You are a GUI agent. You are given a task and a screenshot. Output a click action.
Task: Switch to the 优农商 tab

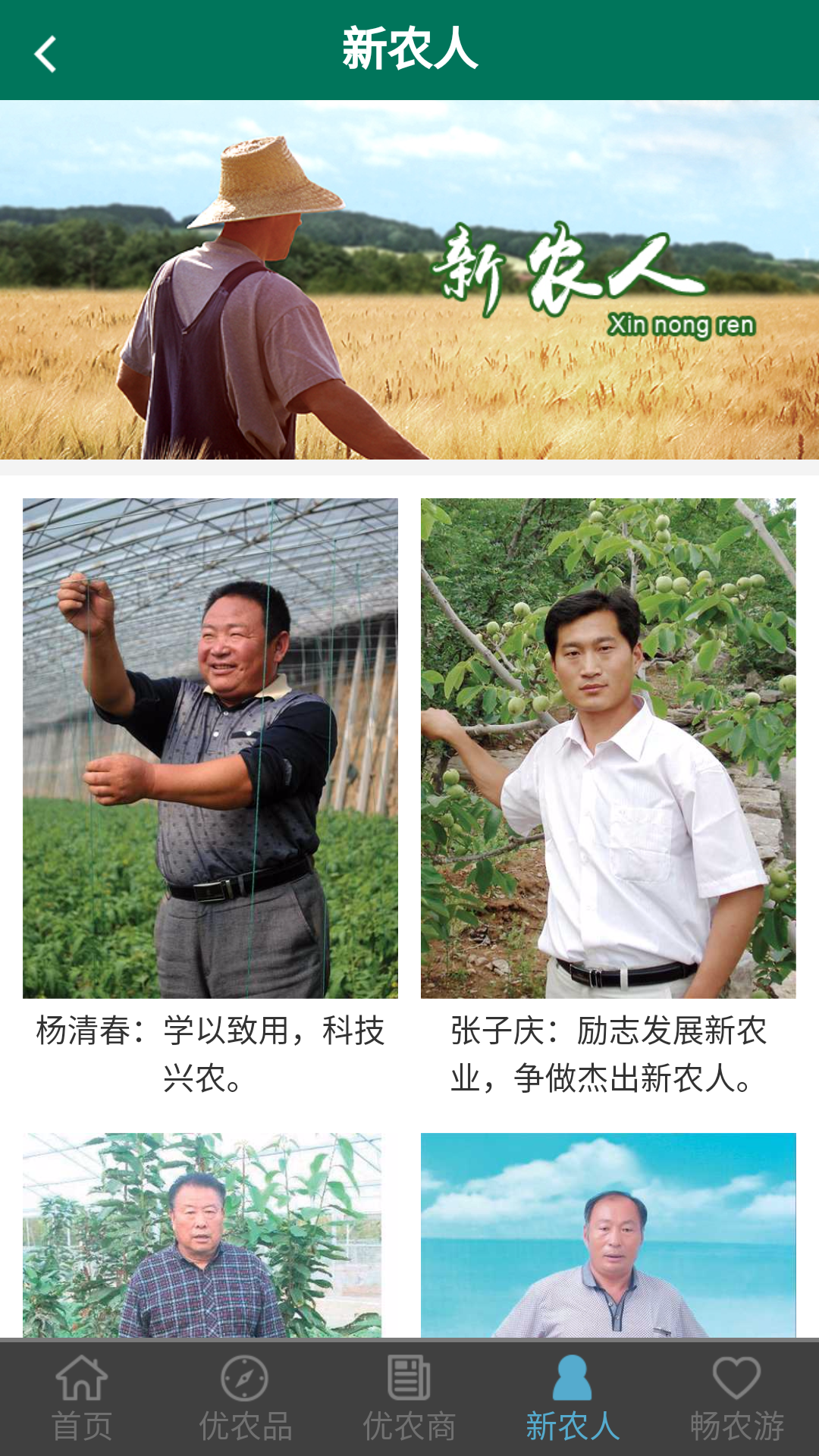click(409, 1398)
